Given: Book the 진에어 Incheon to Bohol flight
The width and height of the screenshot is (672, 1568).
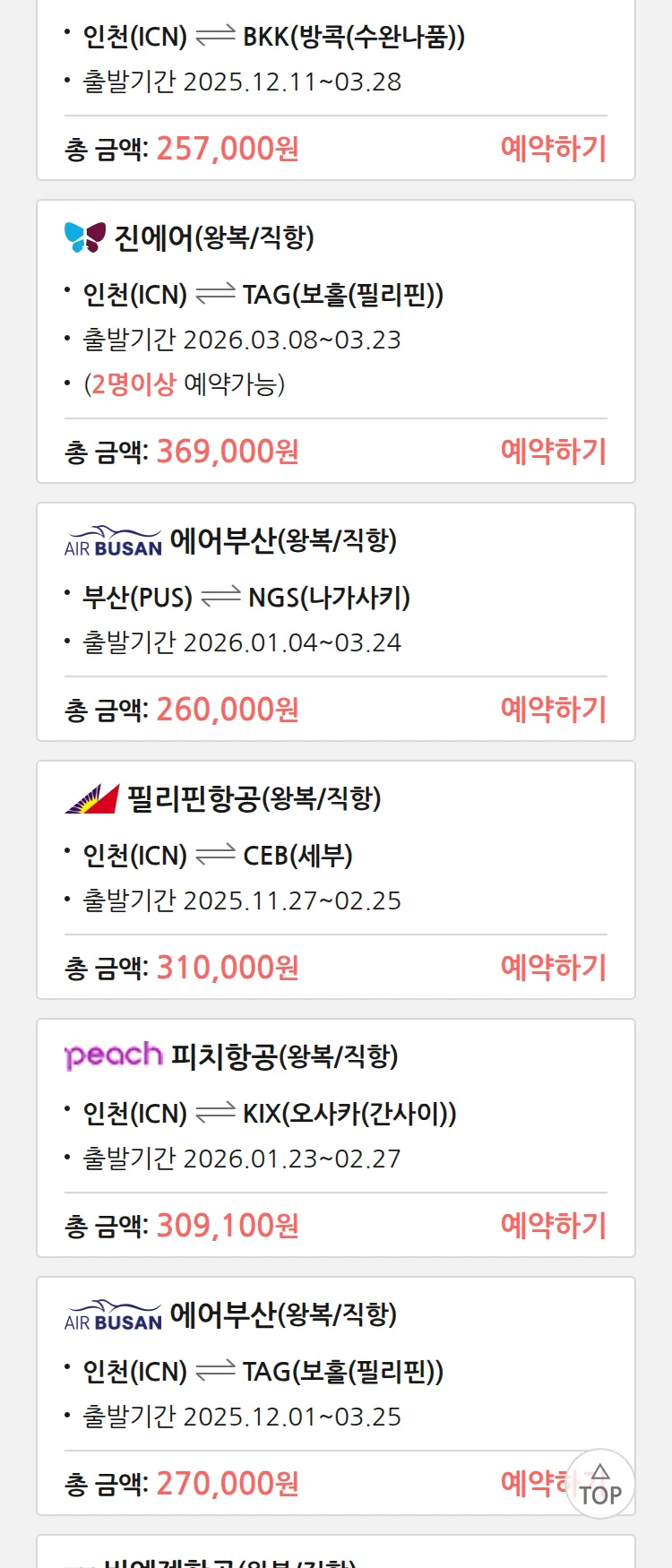Looking at the screenshot, I should click(x=553, y=451).
